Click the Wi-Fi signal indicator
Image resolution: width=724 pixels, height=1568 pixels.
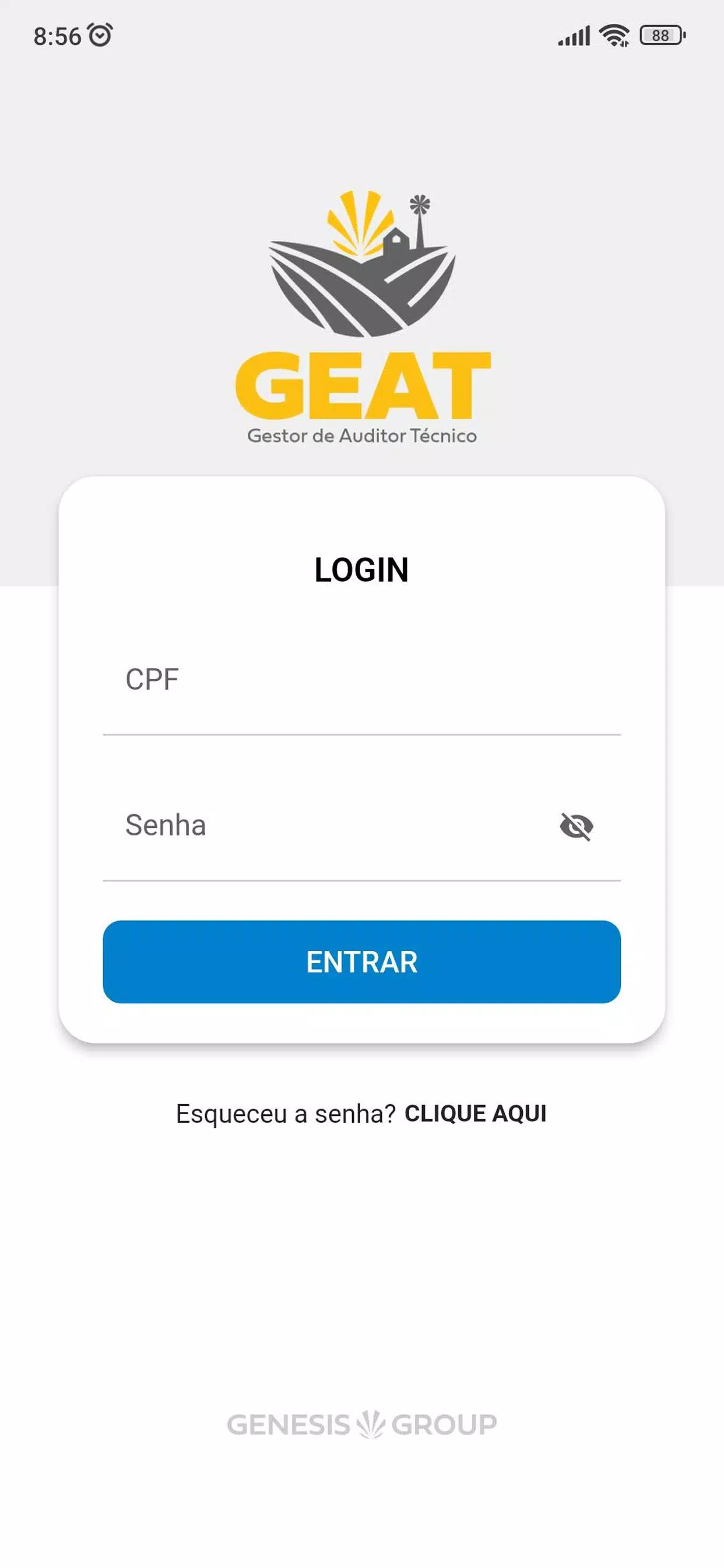click(614, 36)
